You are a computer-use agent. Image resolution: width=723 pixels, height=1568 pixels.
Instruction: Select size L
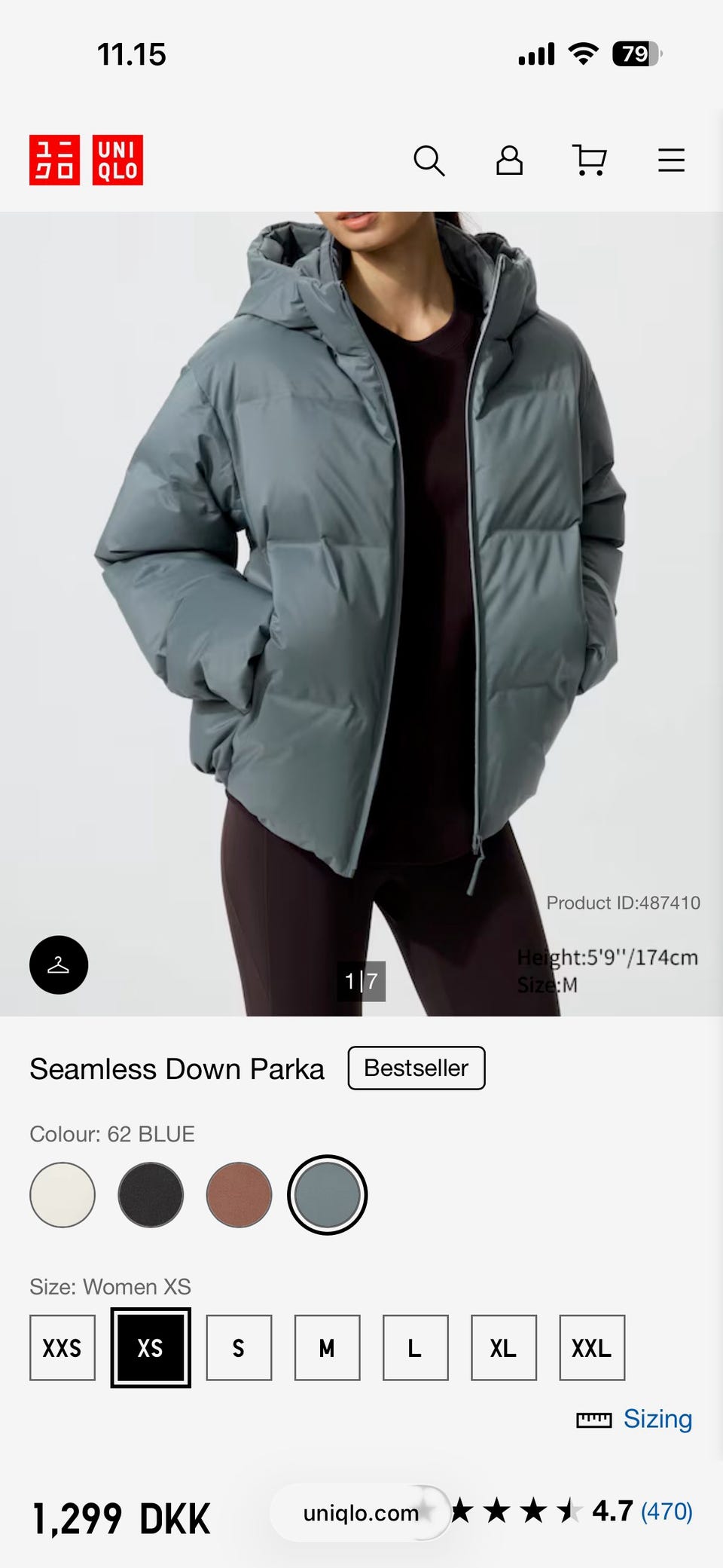tap(415, 1348)
